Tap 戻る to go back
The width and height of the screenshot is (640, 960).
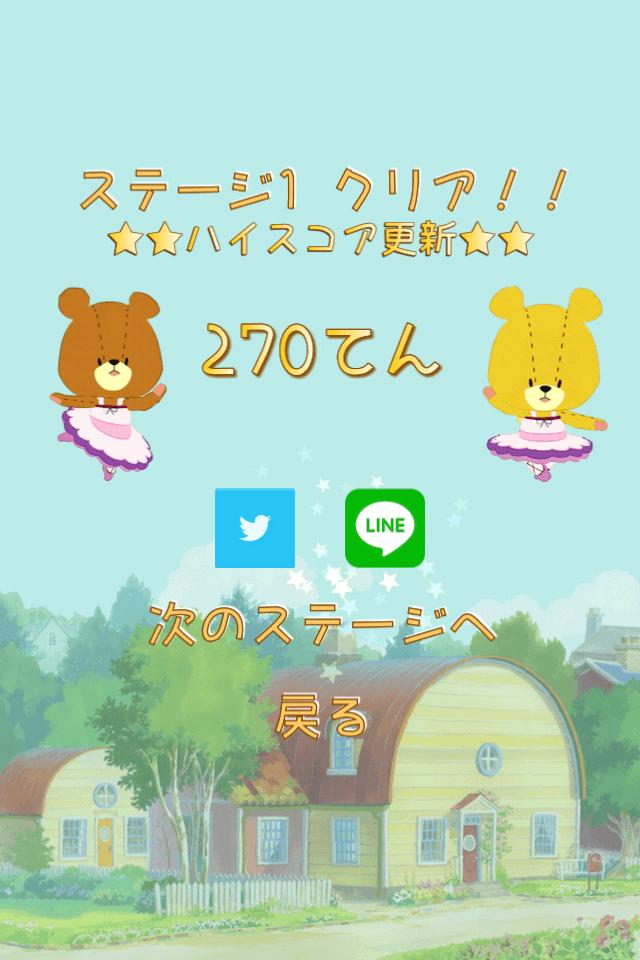pos(322,715)
